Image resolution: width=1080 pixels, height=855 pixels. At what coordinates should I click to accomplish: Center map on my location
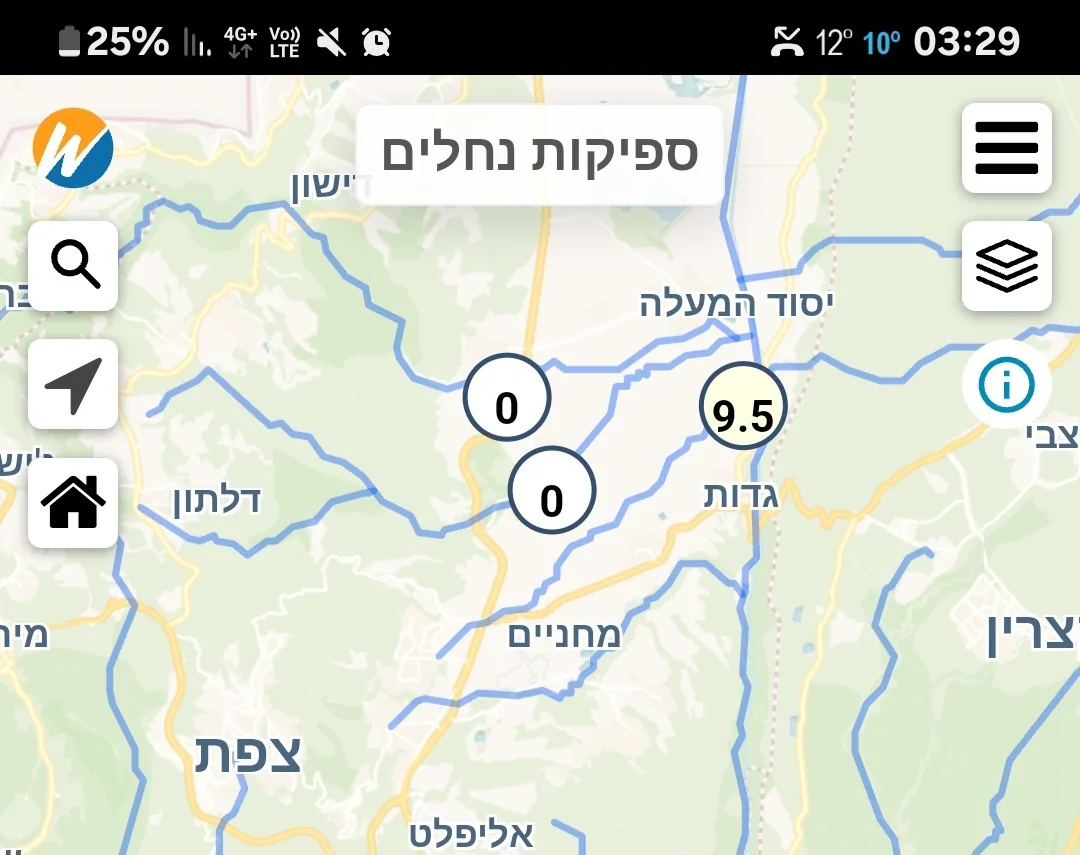(73, 384)
